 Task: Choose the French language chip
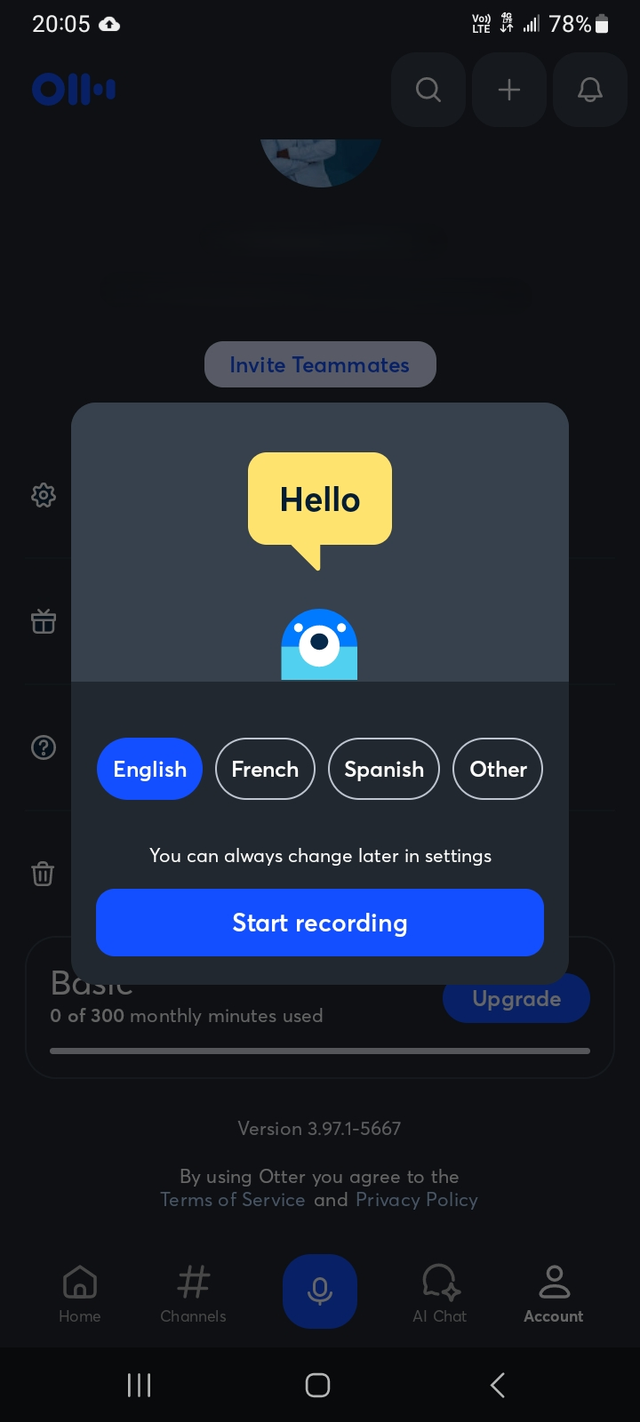265,769
